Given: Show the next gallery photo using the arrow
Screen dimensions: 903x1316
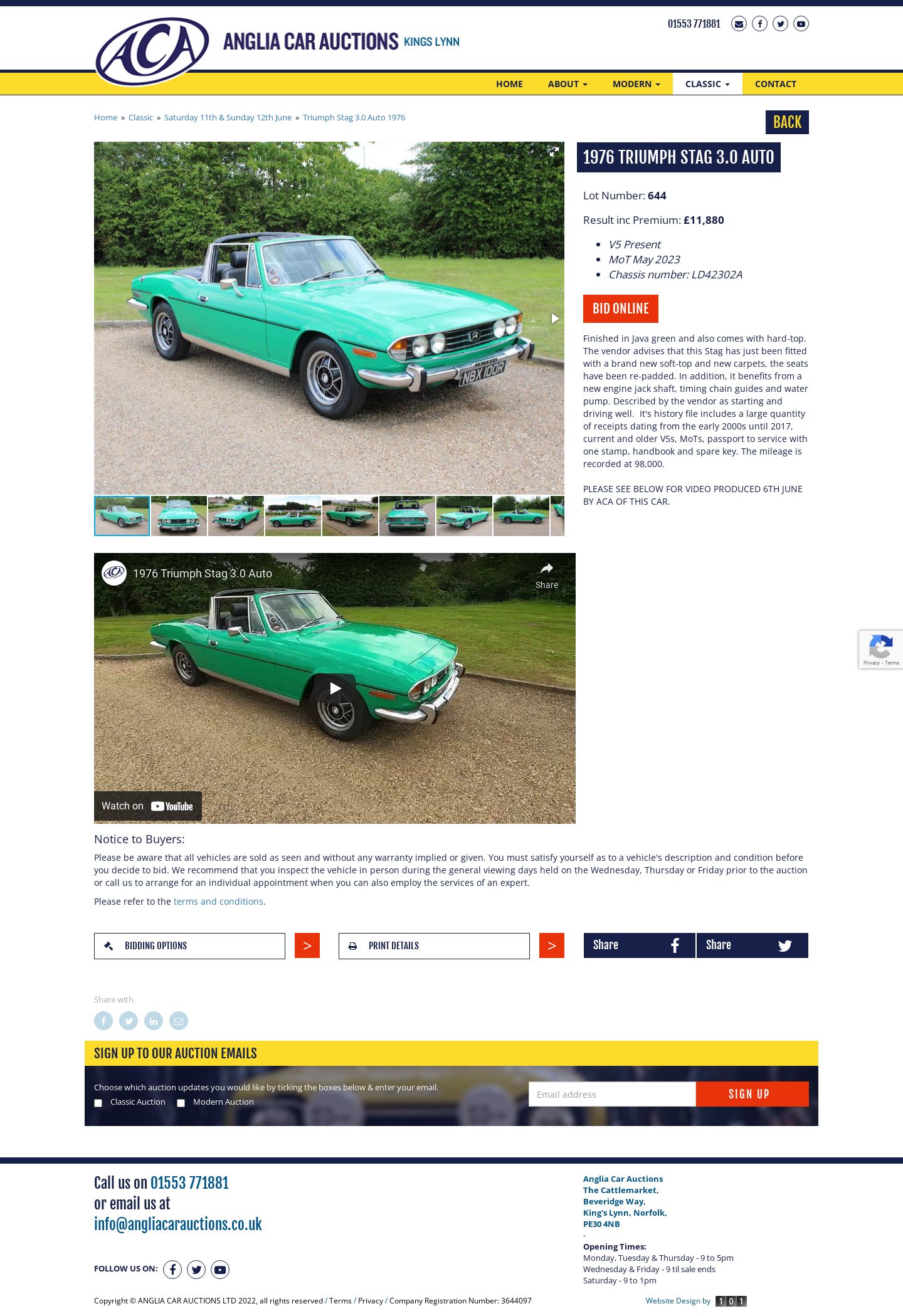Looking at the screenshot, I should 554,318.
